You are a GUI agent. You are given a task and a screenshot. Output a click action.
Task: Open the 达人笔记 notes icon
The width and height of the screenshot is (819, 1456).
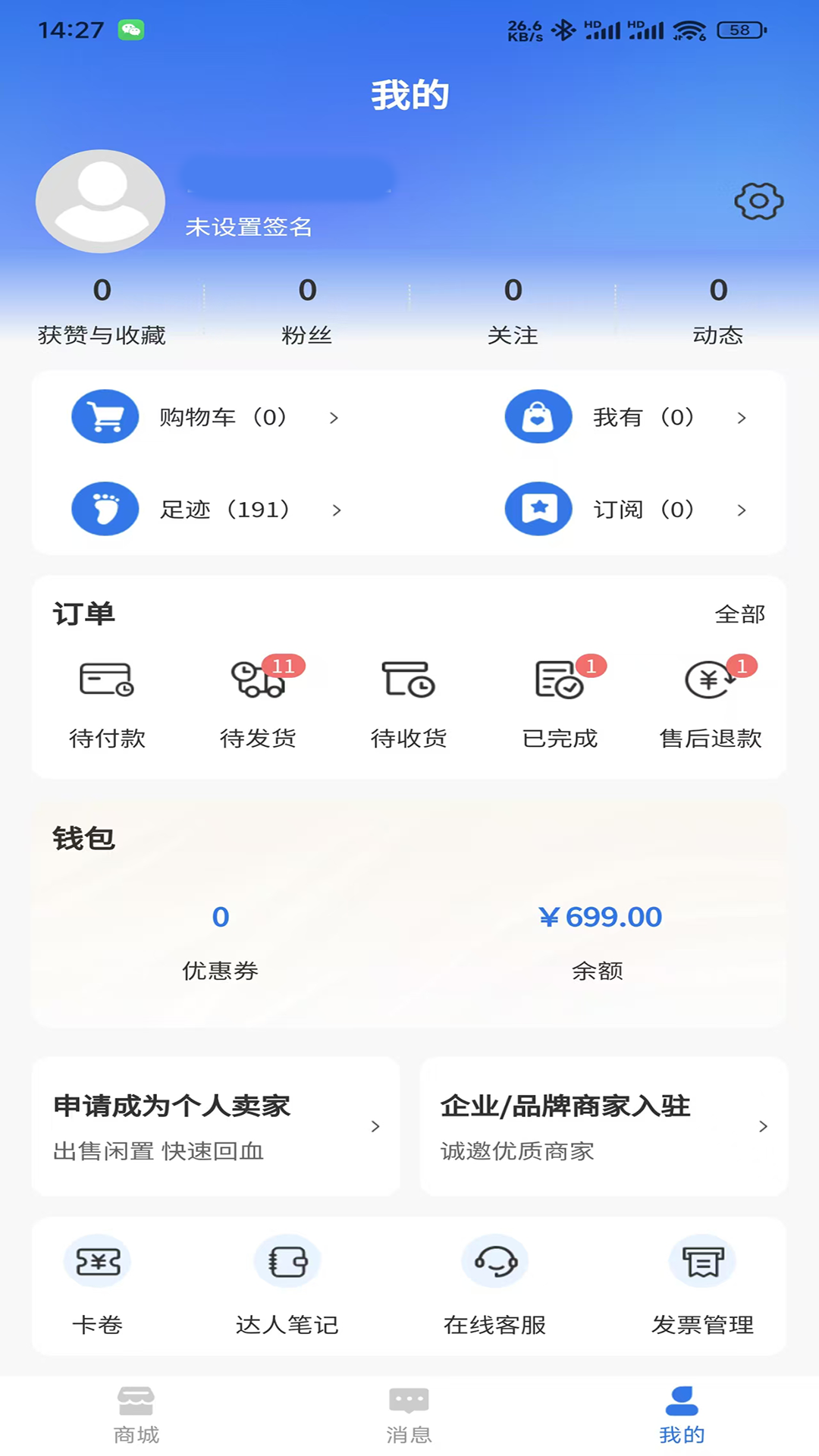pyautogui.click(x=286, y=1260)
